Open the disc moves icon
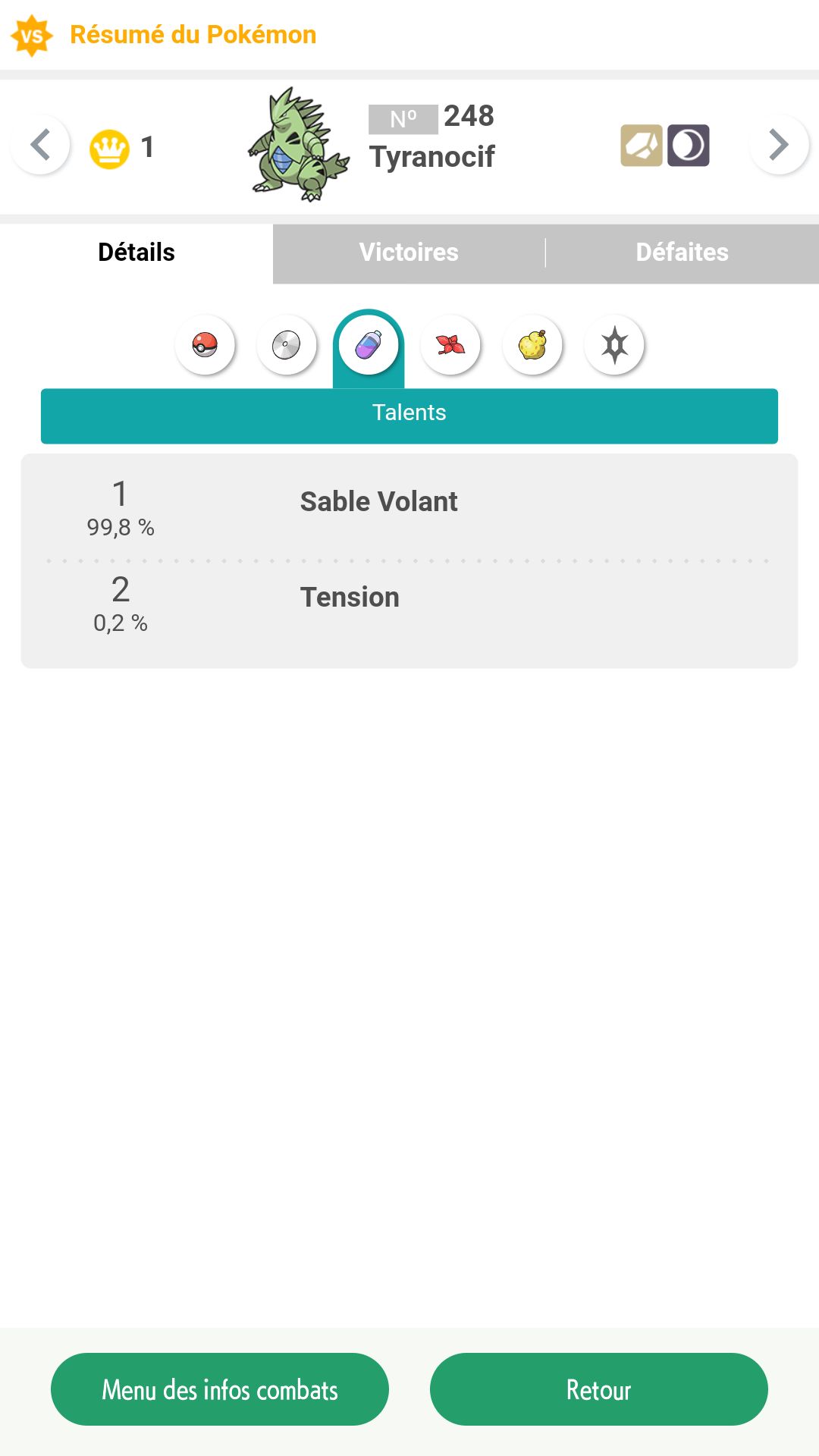The height and width of the screenshot is (1456, 819). pos(287,345)
